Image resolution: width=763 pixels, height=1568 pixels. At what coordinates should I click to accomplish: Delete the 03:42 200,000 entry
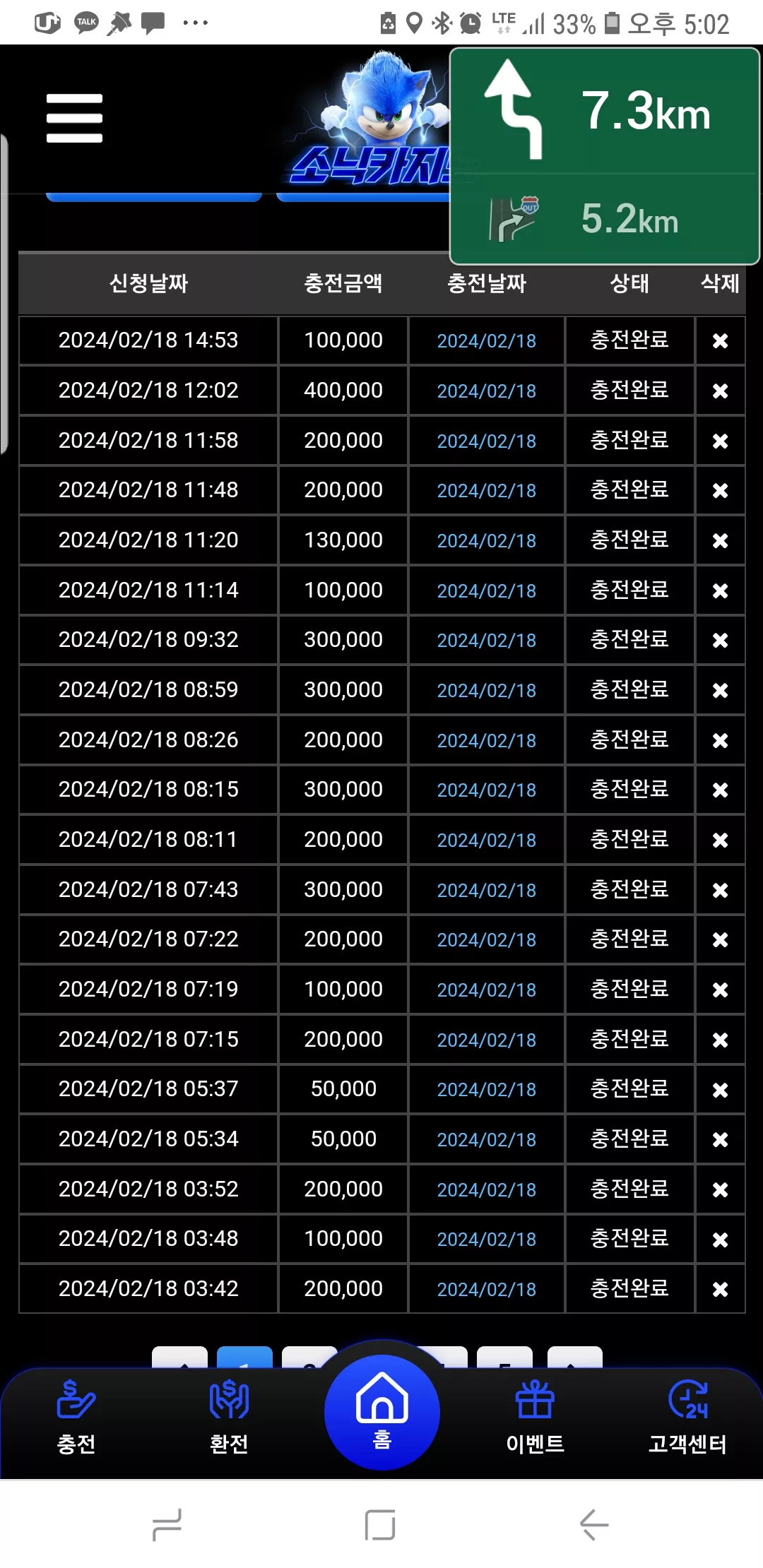coord(720,1290)
